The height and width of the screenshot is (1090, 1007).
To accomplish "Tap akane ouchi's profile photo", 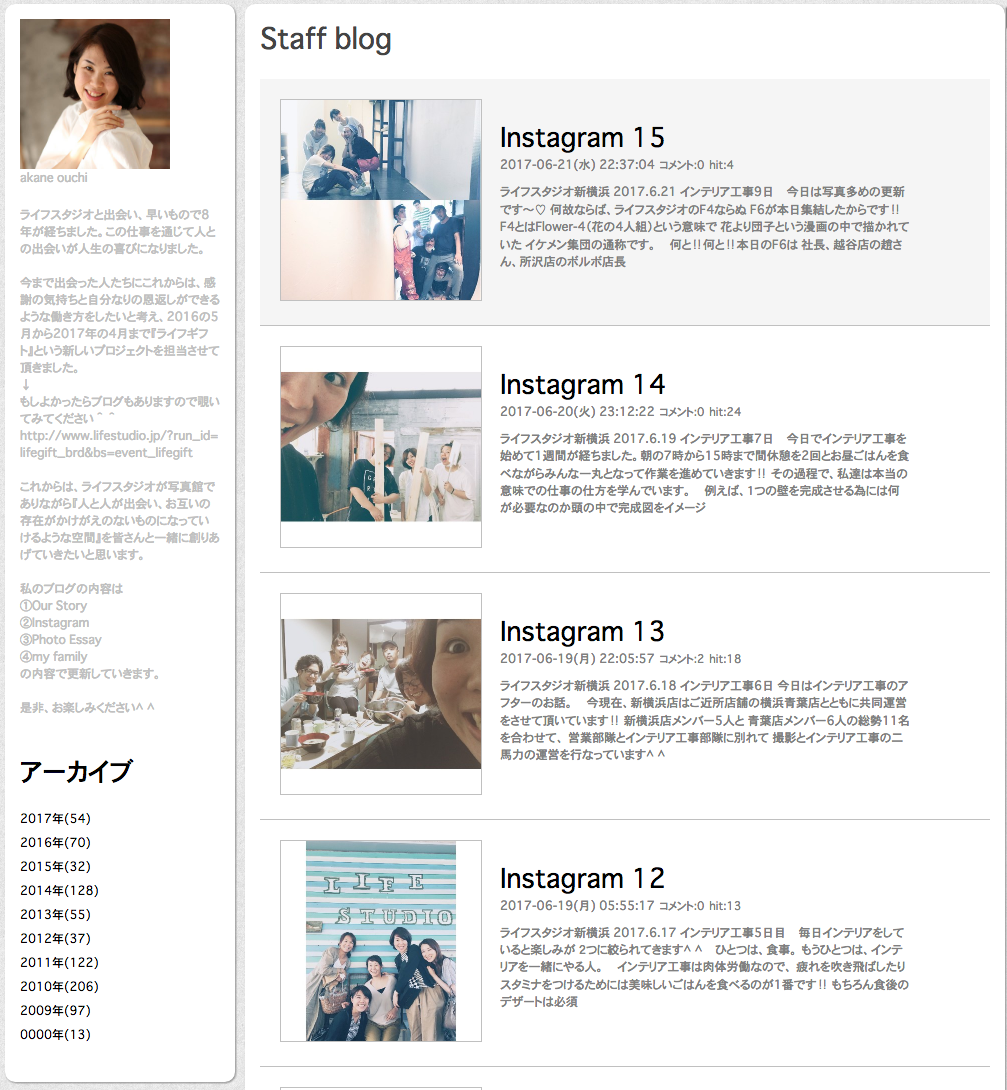I will (x=95, y=94).
